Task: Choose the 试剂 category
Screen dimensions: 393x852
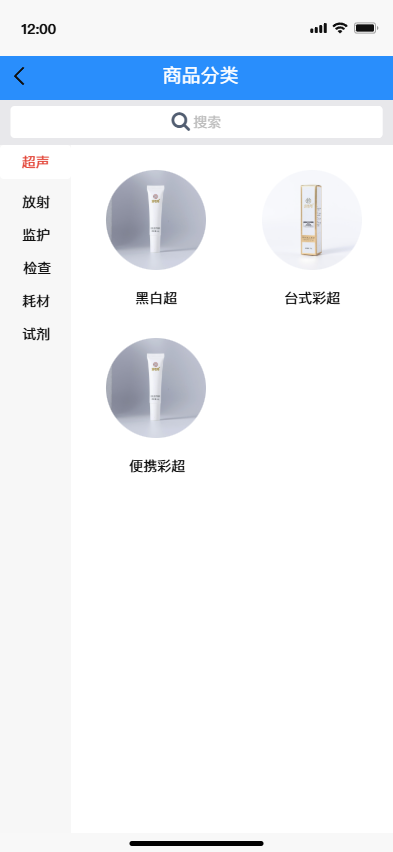Action: pyautogui.click(x=36, y=334)
